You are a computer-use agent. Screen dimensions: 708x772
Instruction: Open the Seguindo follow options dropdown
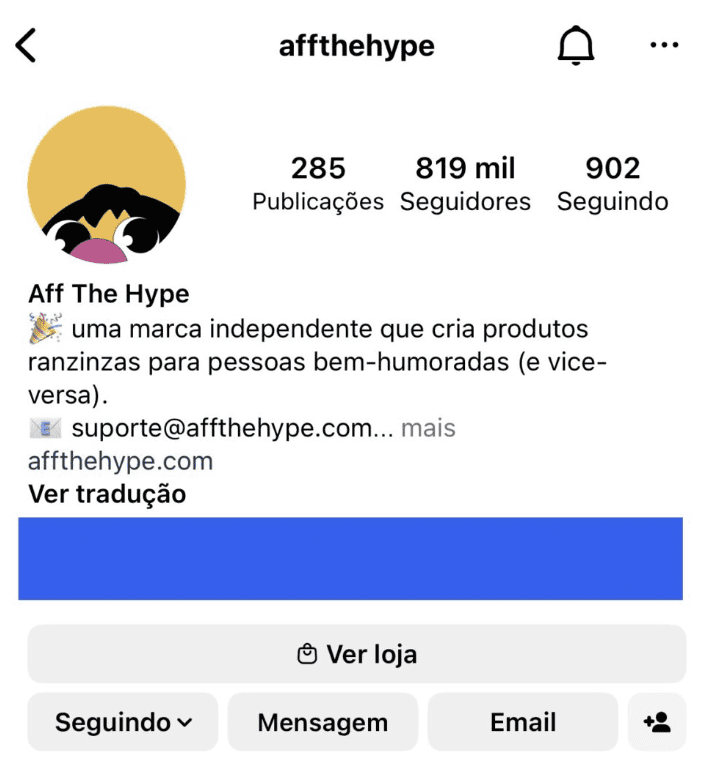click(122, 722)
